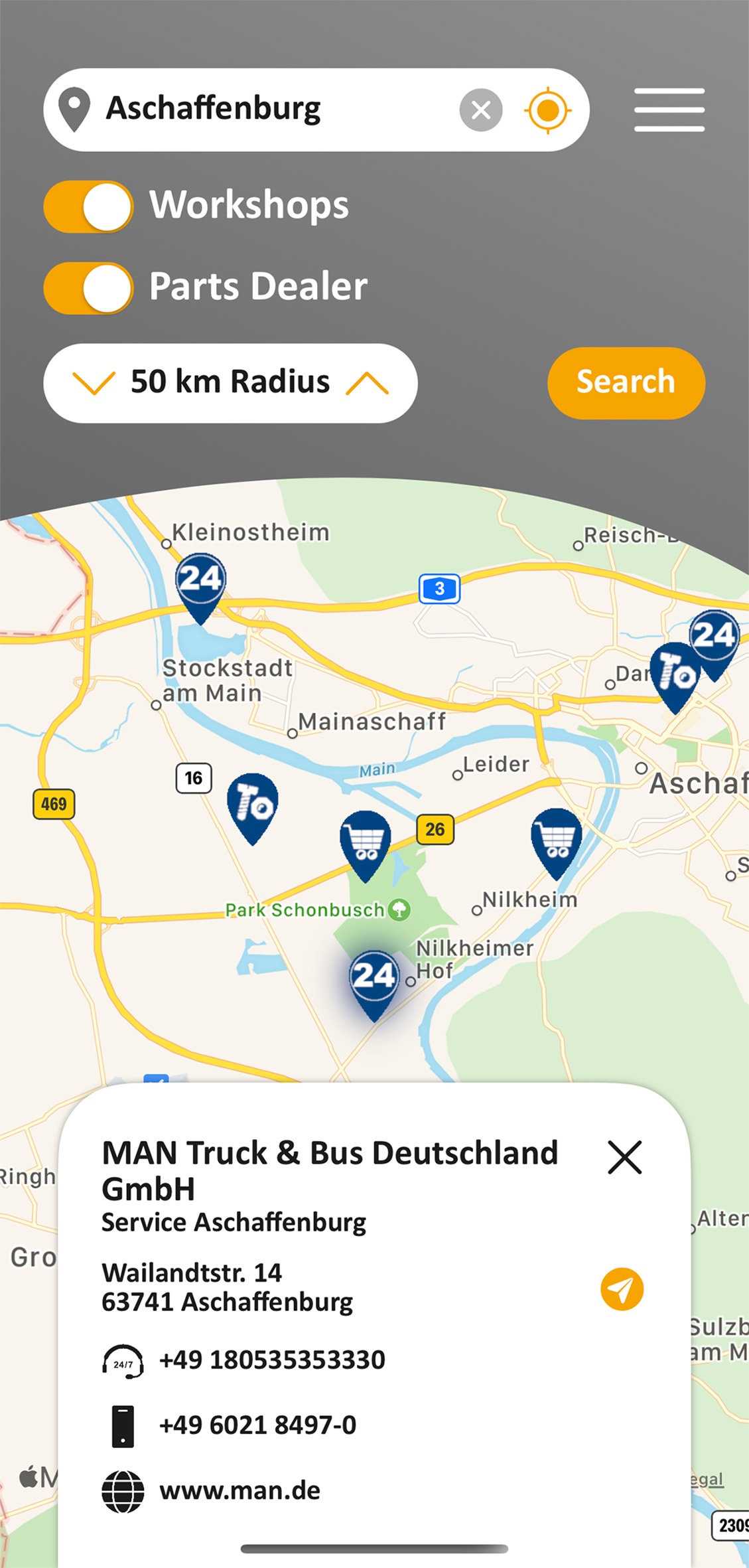This screenshot has height=1568, width=749.
Task: Use my current location target icon
Action: [x=548, y=110]
